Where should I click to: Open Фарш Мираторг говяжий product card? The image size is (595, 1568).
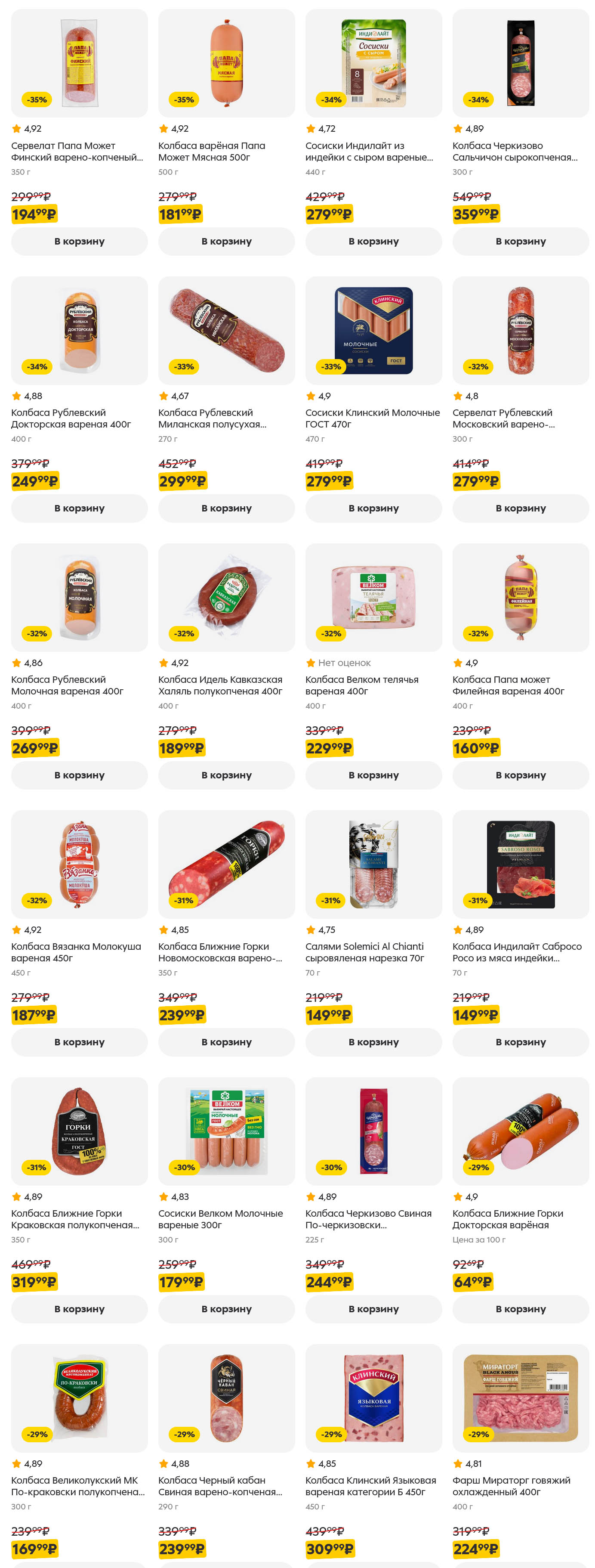510,1486
